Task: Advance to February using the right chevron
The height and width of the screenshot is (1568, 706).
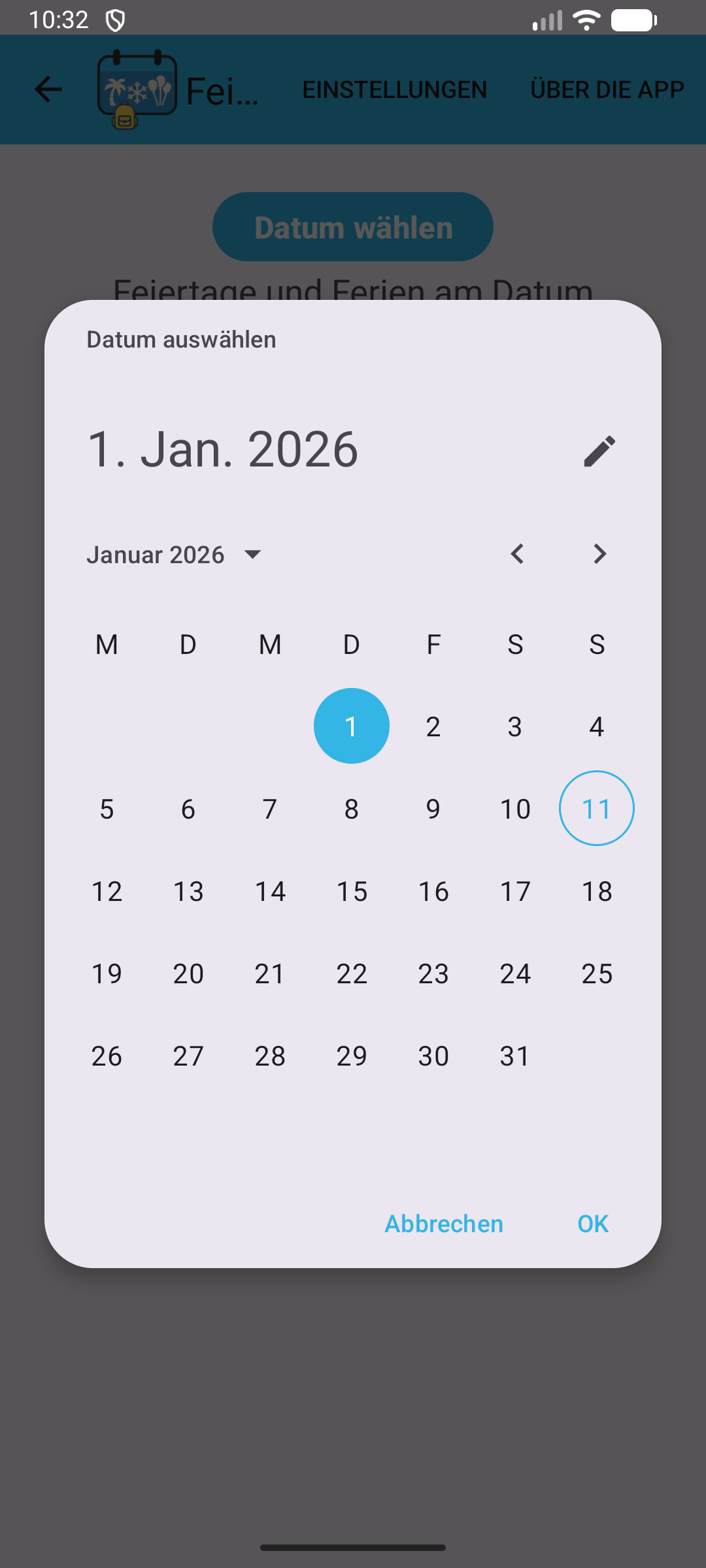Action: pyautogui.click(x=599, y=553)
